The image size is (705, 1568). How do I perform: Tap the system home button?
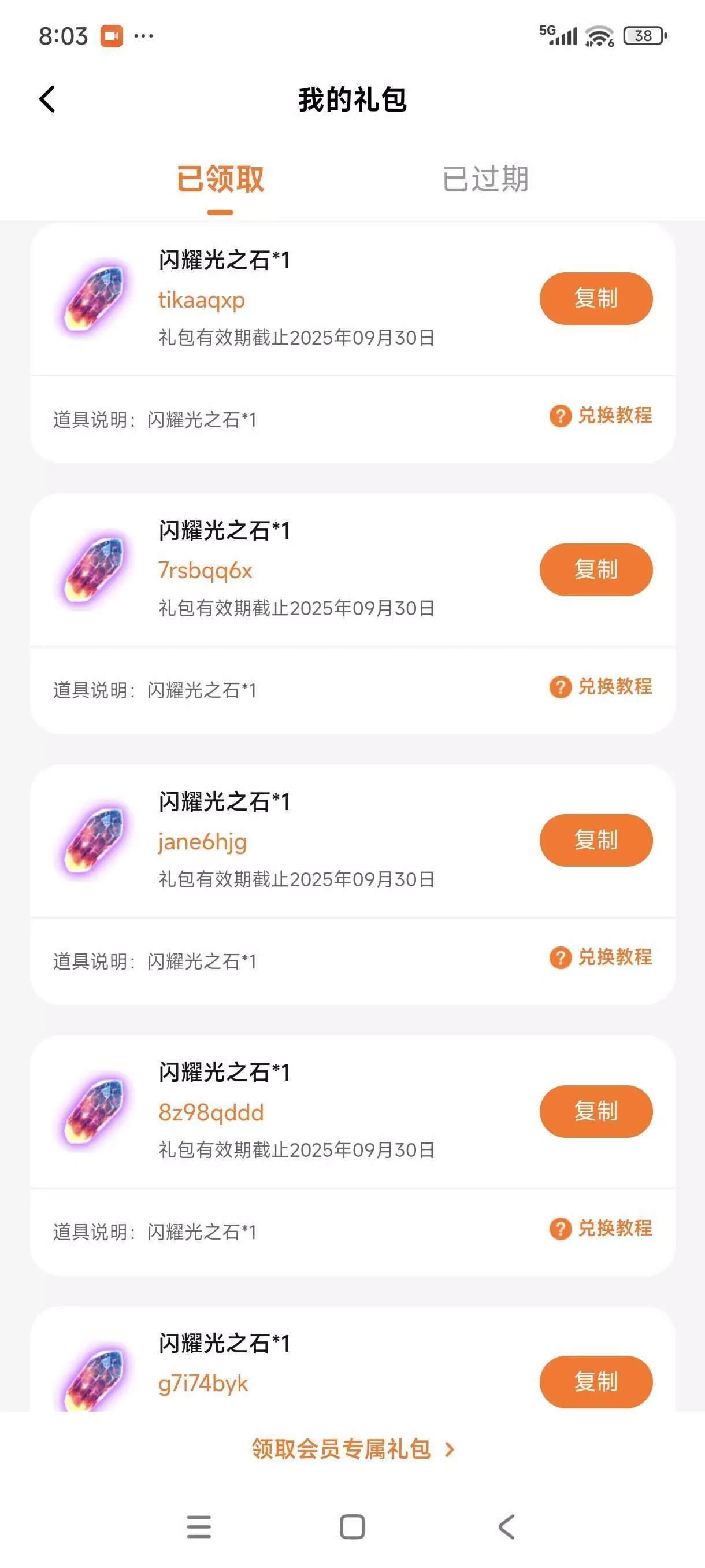click(x=352, y=1526)
